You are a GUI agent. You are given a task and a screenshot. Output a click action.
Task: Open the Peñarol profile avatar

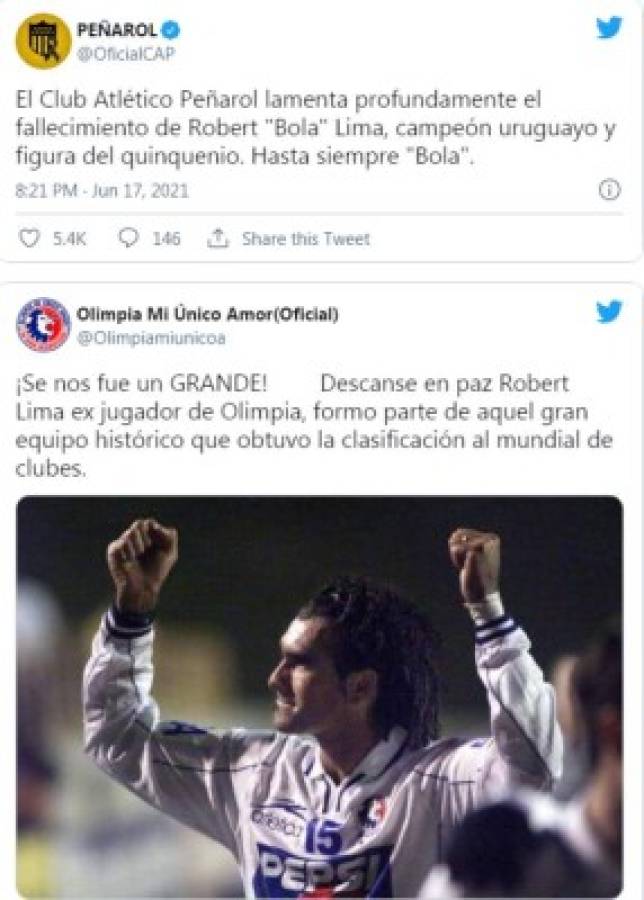coord(43,41)
